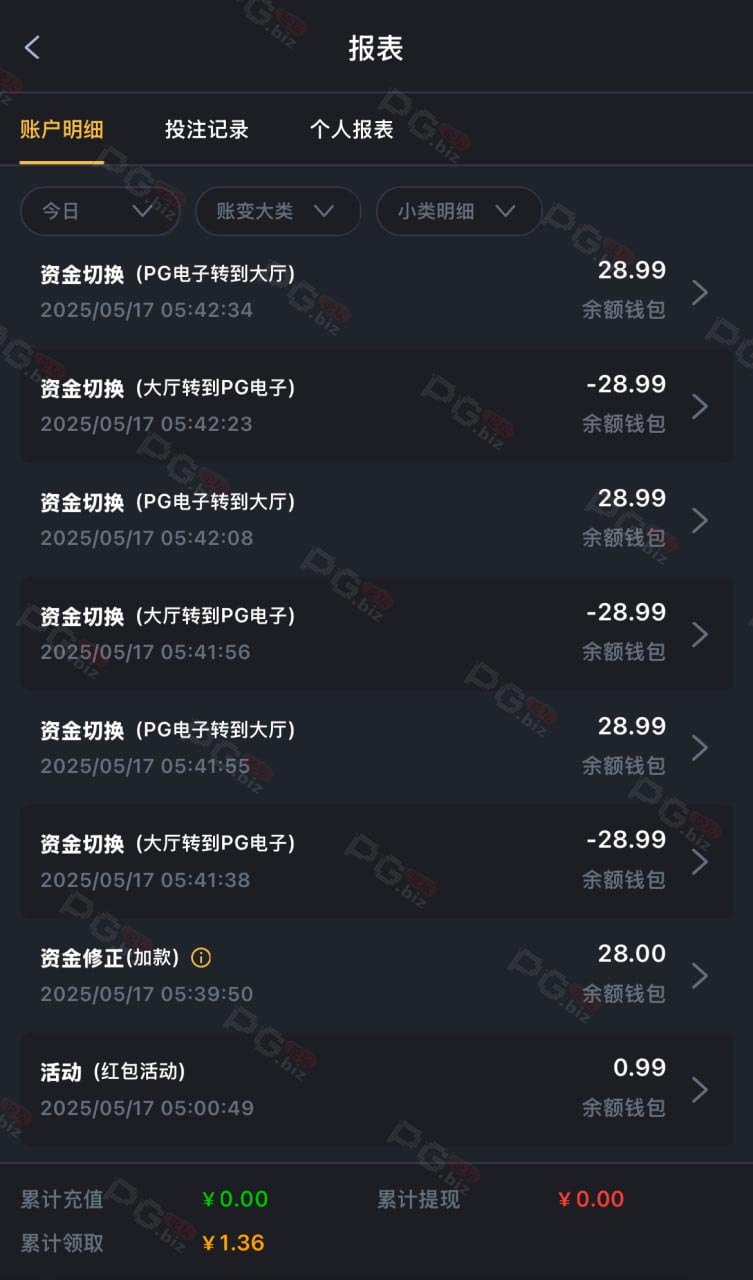The image size is (753, 1280).
Task: Open the 资金修正(加款) 28.00 record
Action: [x=376, y=975]
